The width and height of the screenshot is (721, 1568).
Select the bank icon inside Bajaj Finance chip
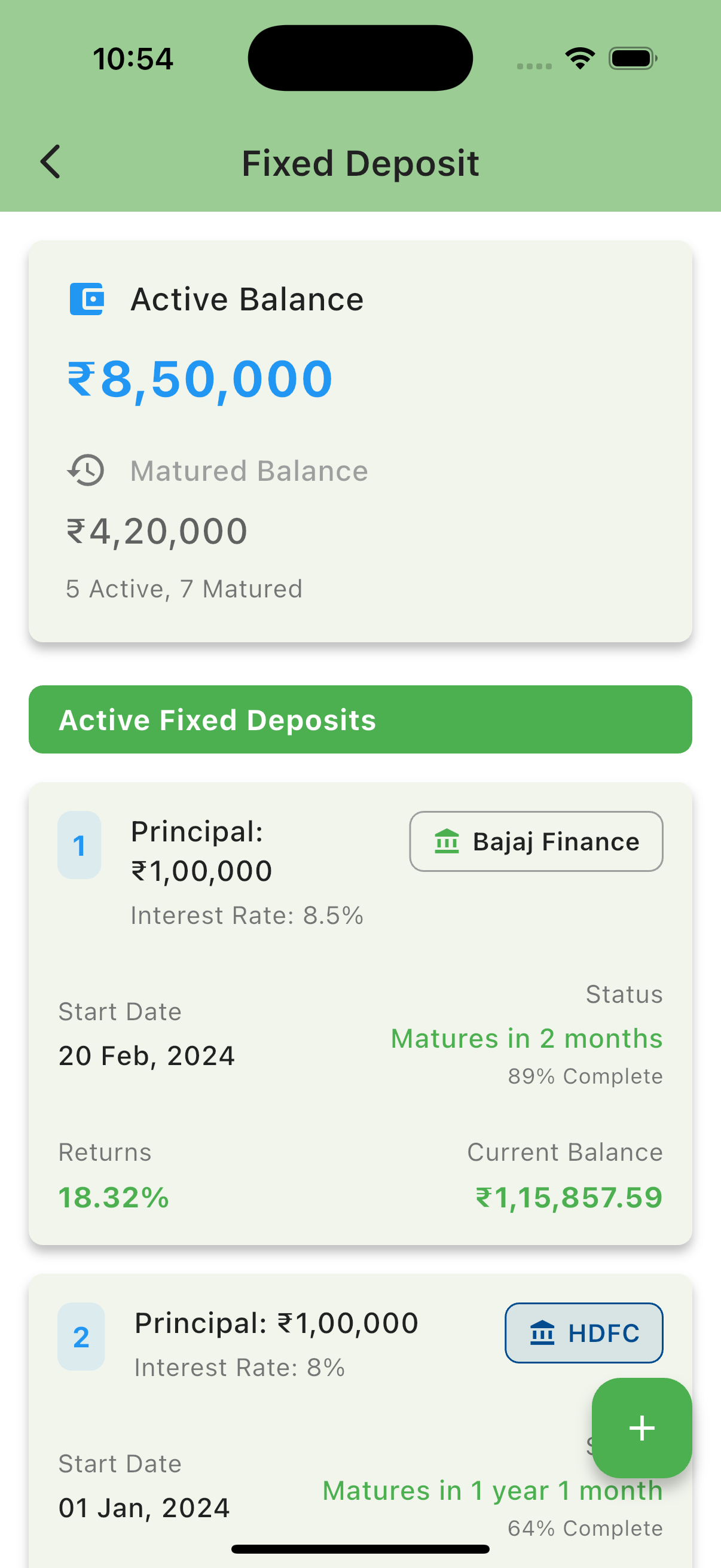pos(447,842)
